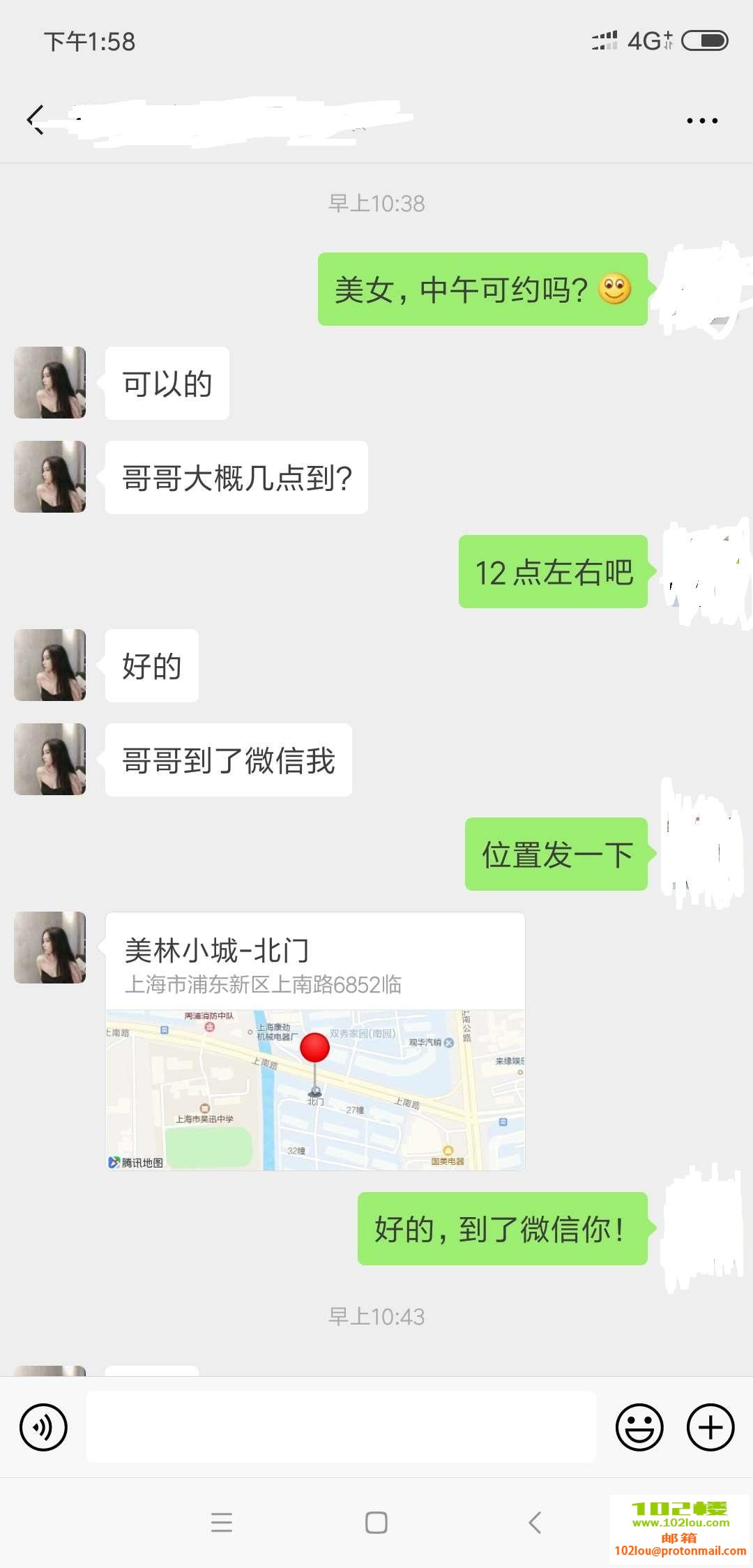Open the emoji picker
The image size is (753, 1568).
[x=640, y=1427]
